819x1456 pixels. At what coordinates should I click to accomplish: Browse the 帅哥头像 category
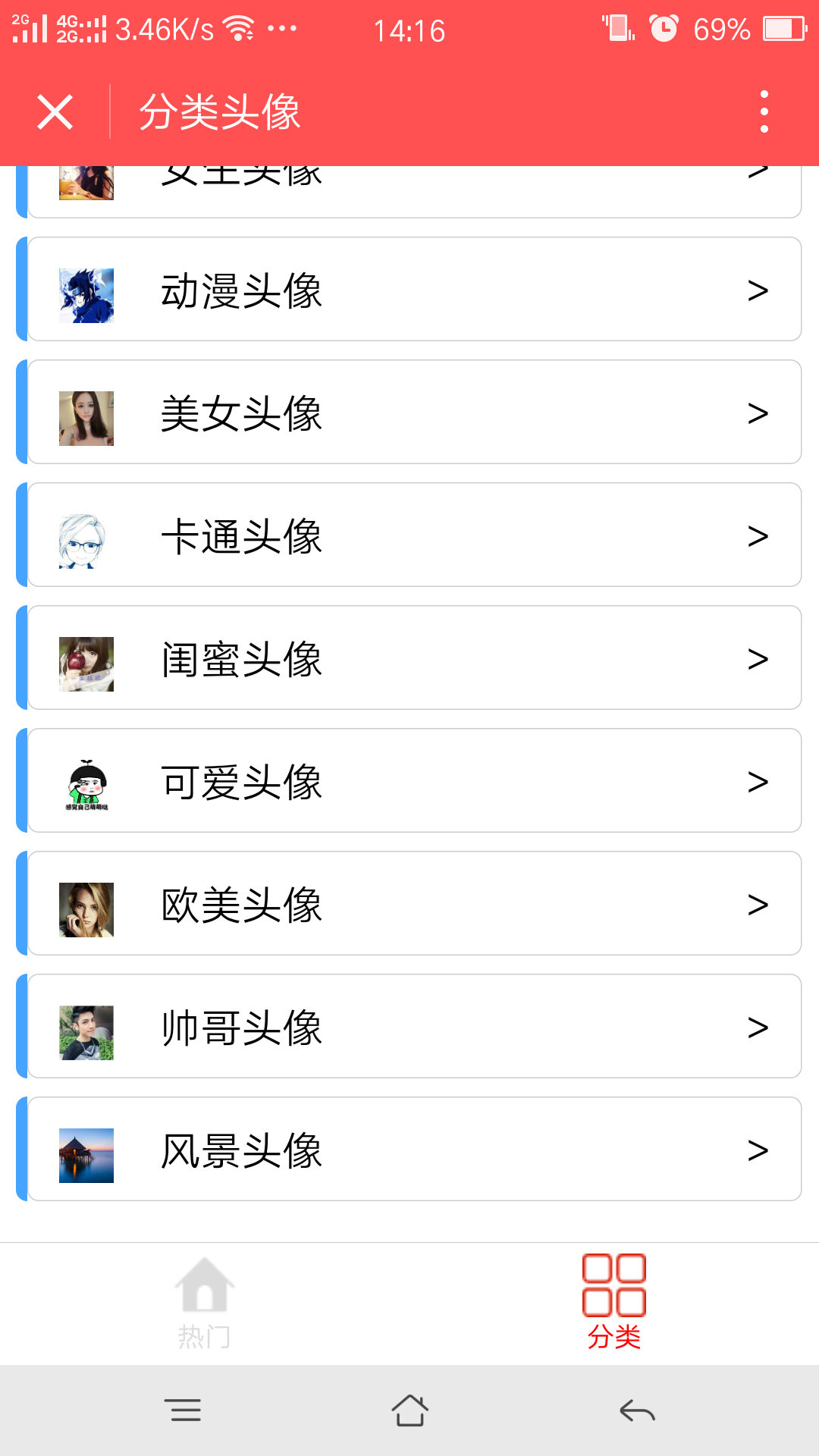(409, 1026)
